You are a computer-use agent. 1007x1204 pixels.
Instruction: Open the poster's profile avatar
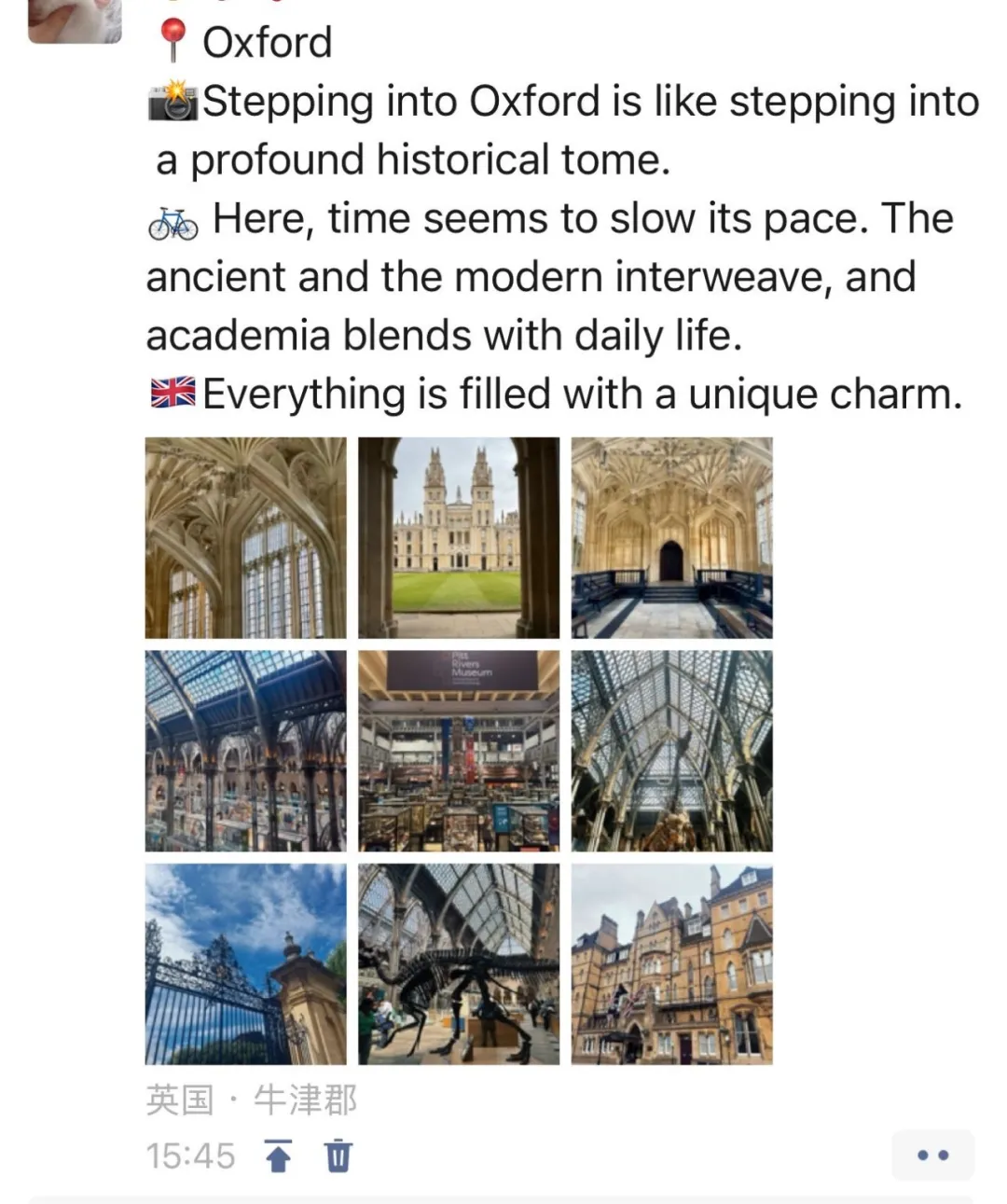click(x=75, y=21)
